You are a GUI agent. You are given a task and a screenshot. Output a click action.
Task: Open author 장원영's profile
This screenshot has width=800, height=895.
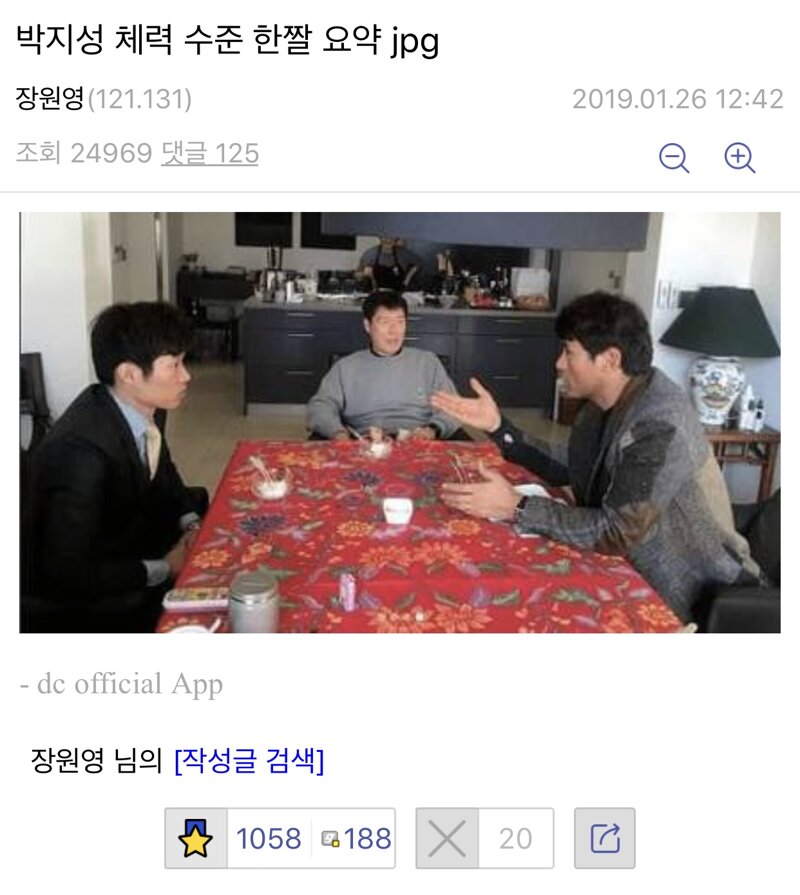pyautogui.click(x=50, y=99)
